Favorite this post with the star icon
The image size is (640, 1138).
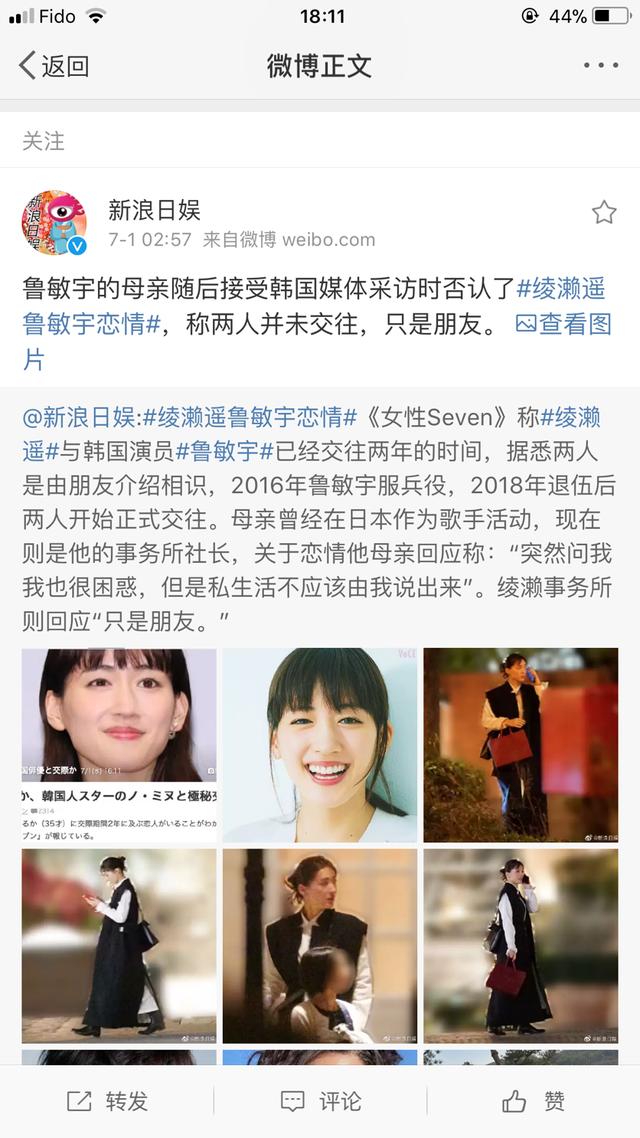603,212
